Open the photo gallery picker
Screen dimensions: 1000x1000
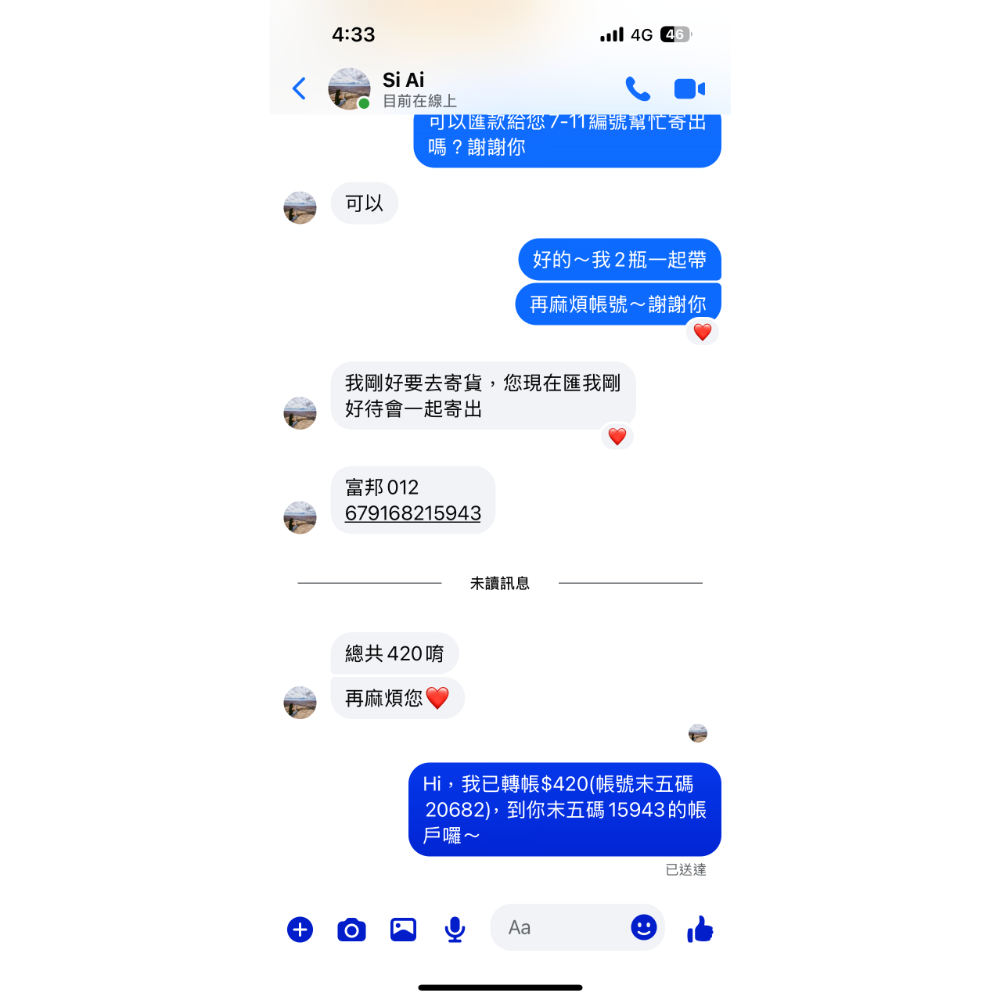403,929
